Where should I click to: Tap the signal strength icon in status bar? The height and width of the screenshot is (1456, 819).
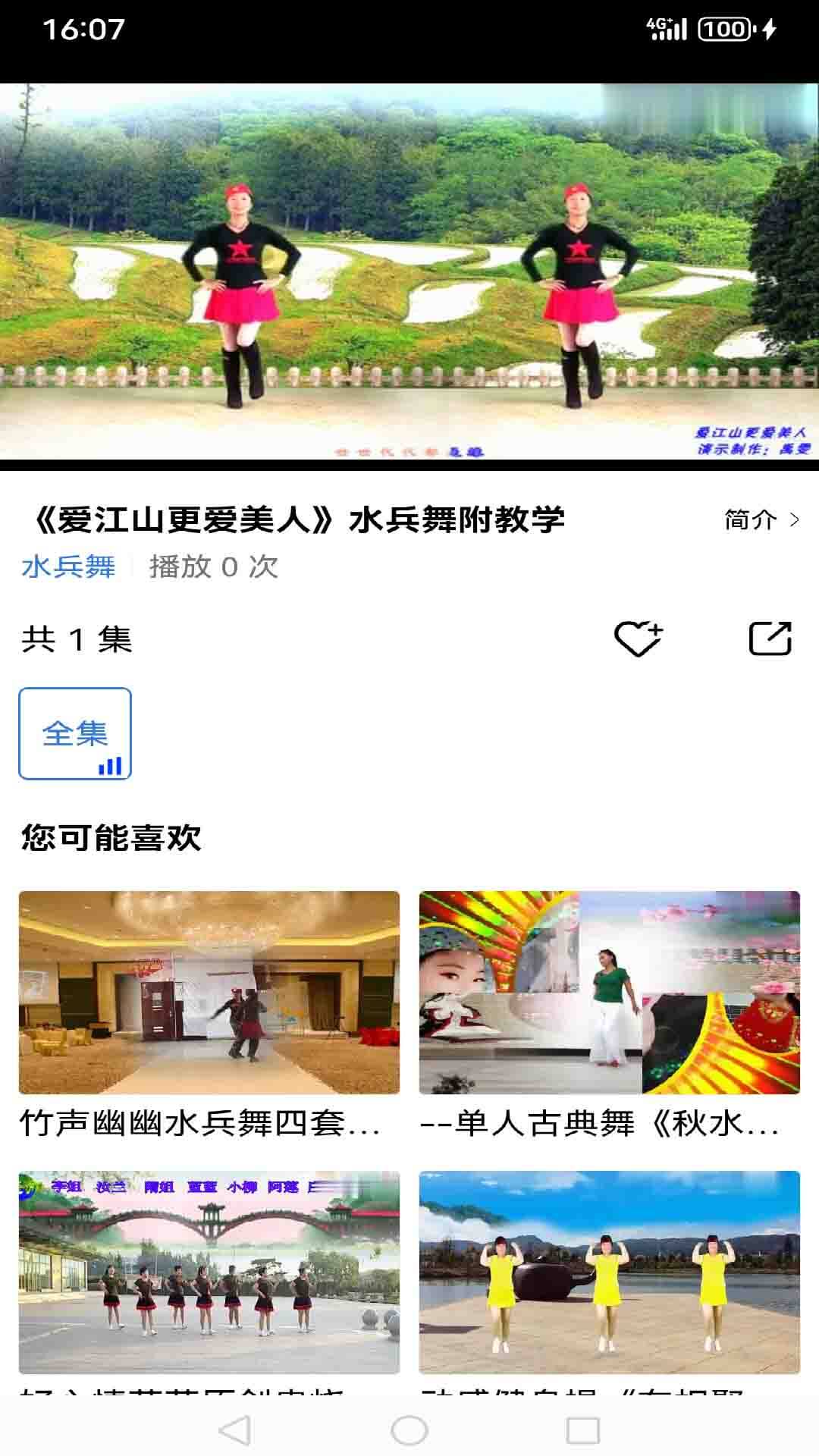(671, 30)
